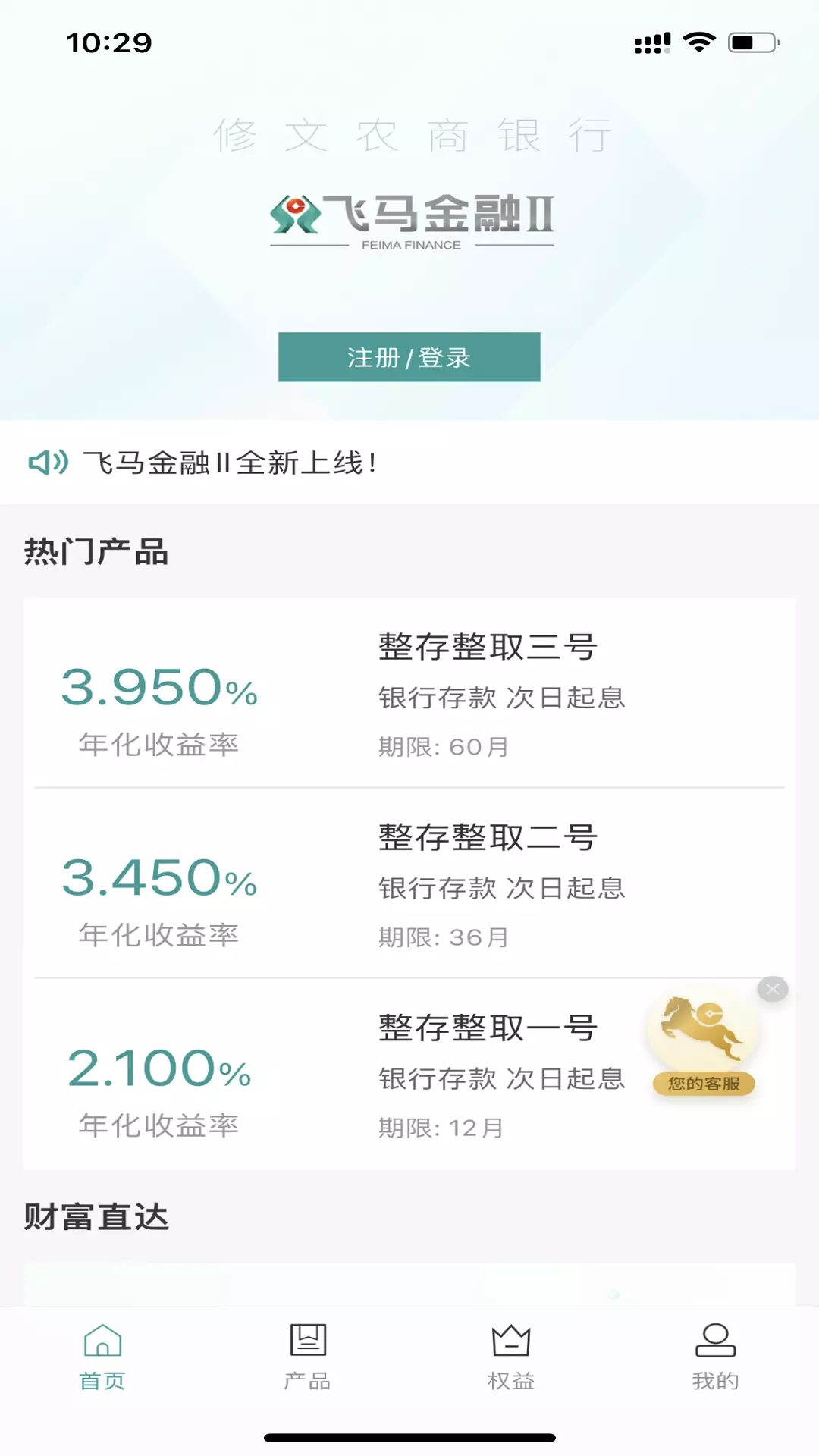Switch to the 产品 tab
This screenshot has width=819, height=1456.
click(307, 1357)
